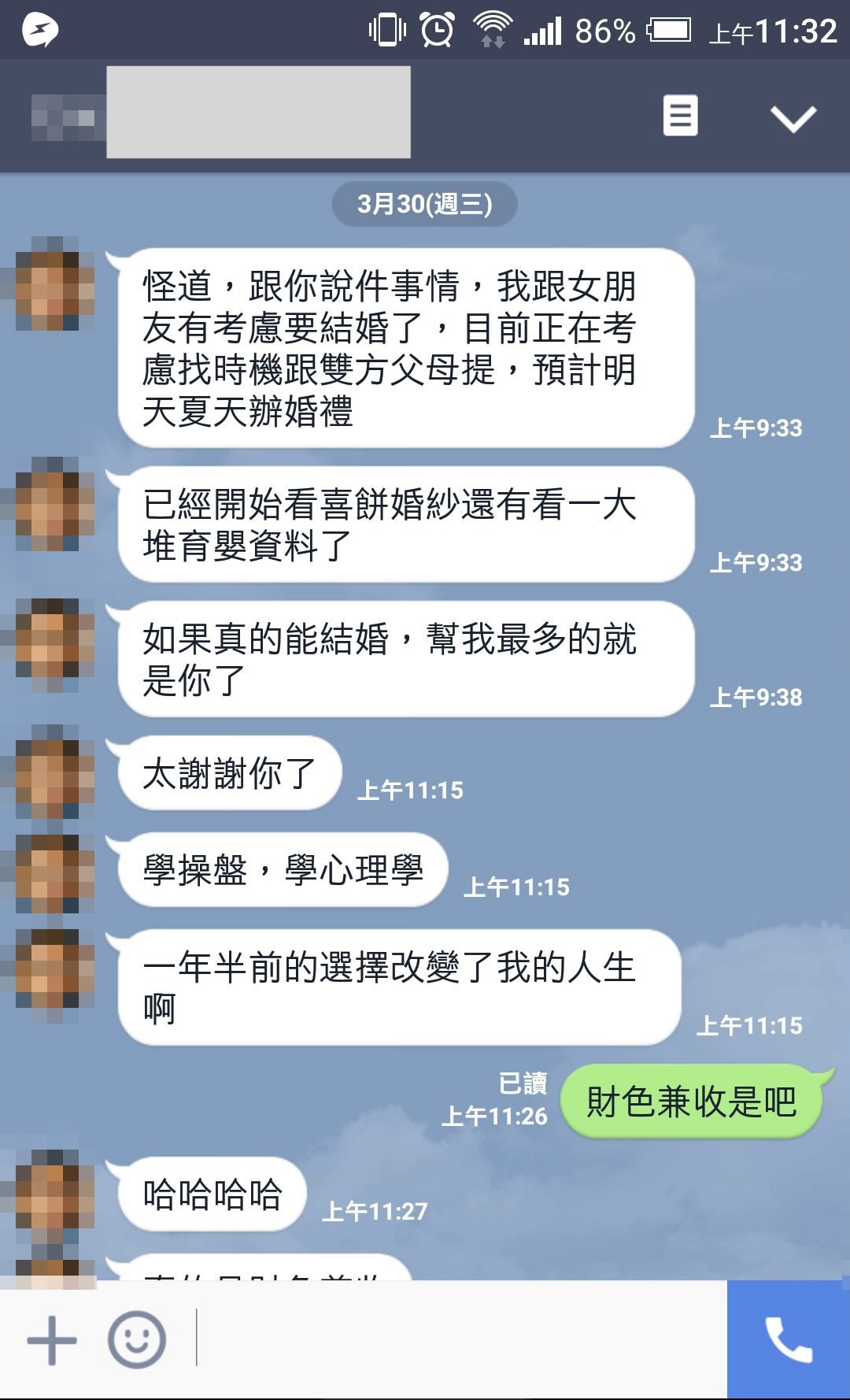Image resolution: width=850 pixels, height=1400 pixels.
Task: Open the plus attachment menu
Action: pos(52,1339)
